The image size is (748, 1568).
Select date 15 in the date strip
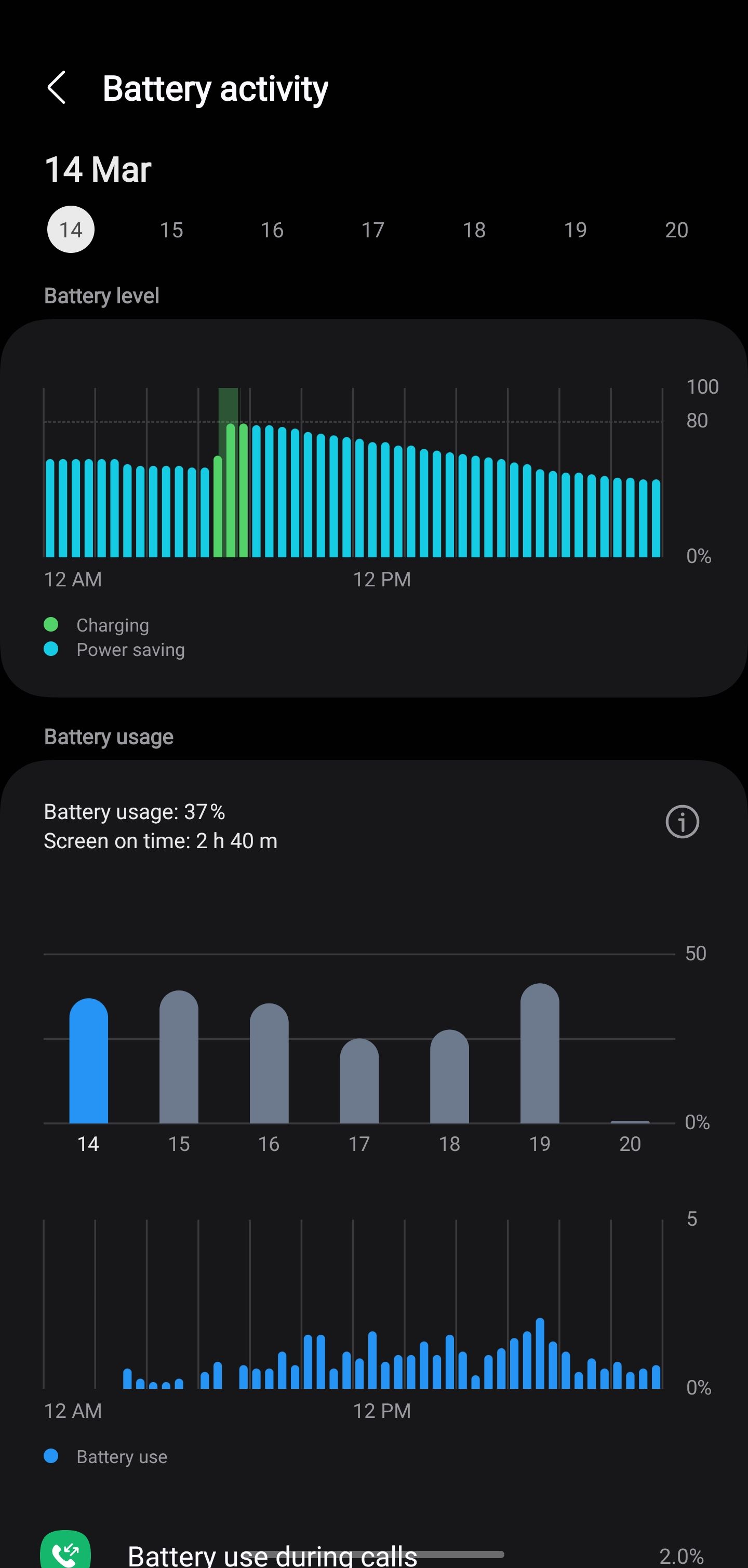171,230
